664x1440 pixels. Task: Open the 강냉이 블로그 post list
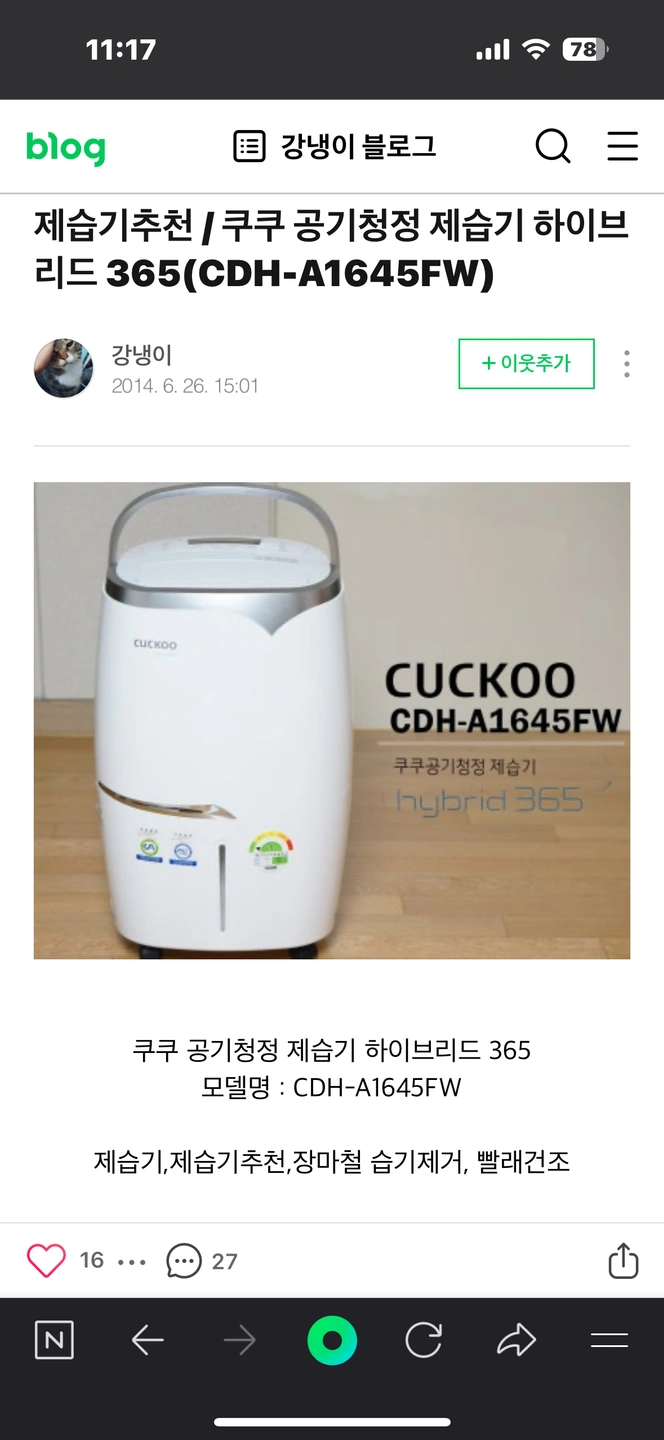334,147
